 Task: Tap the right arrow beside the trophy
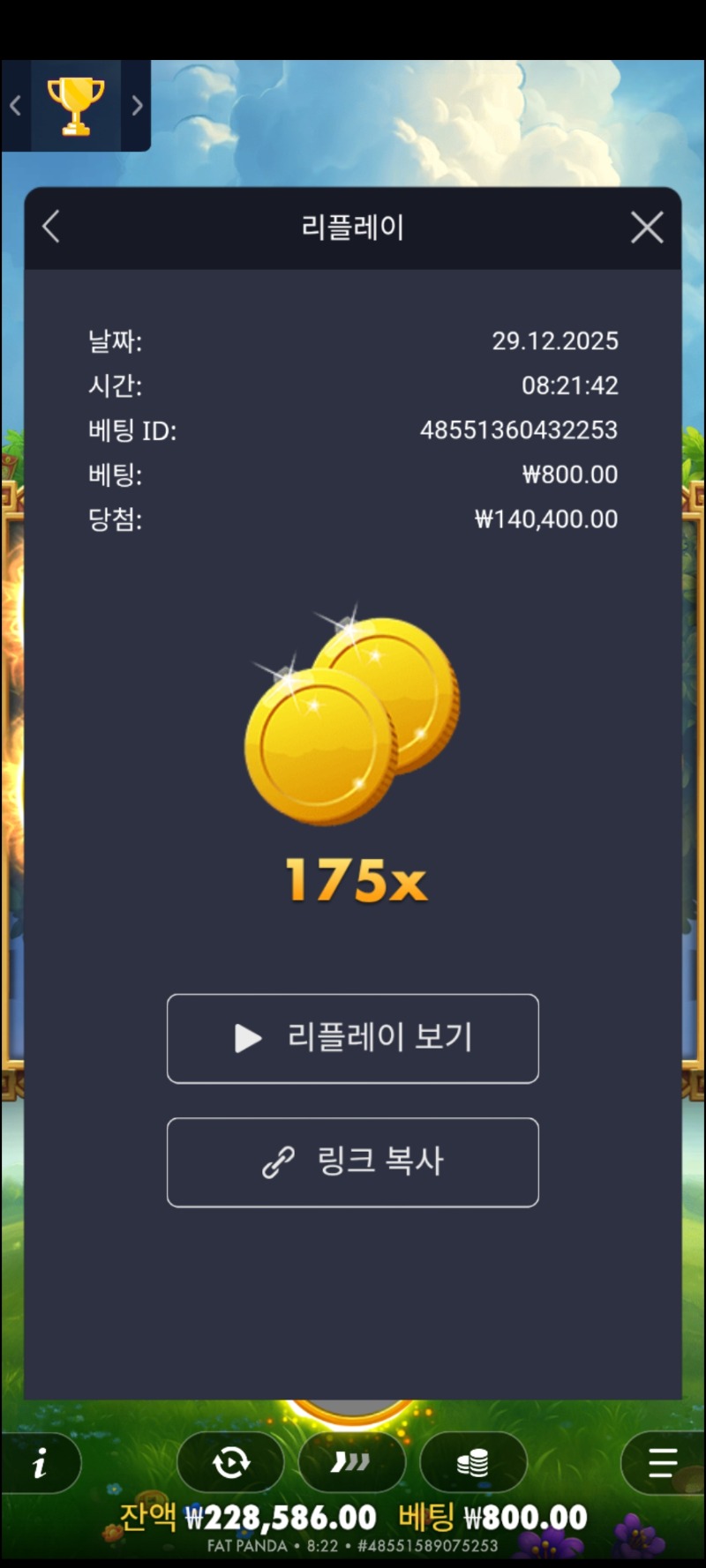(x=137, y=106)
